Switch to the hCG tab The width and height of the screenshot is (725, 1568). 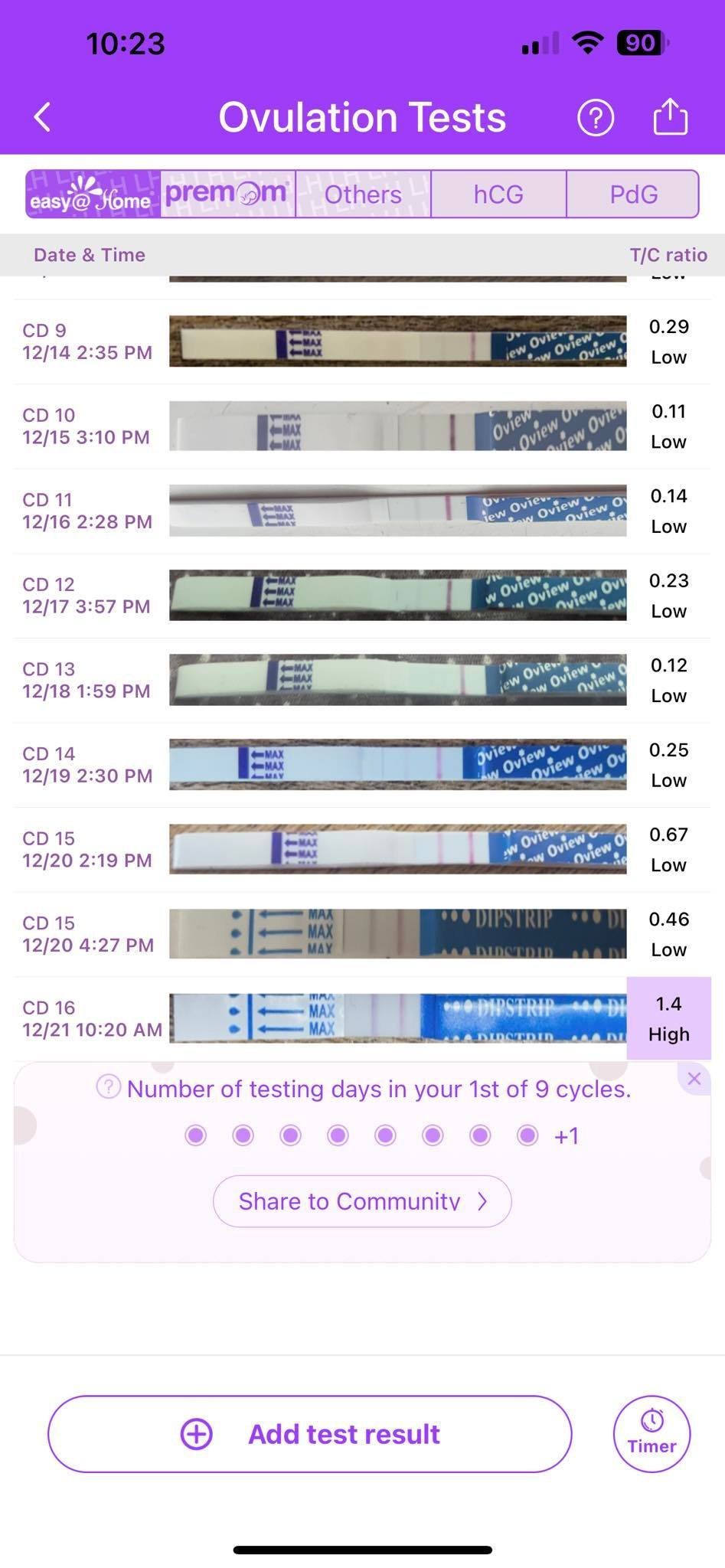pos(498,194)
